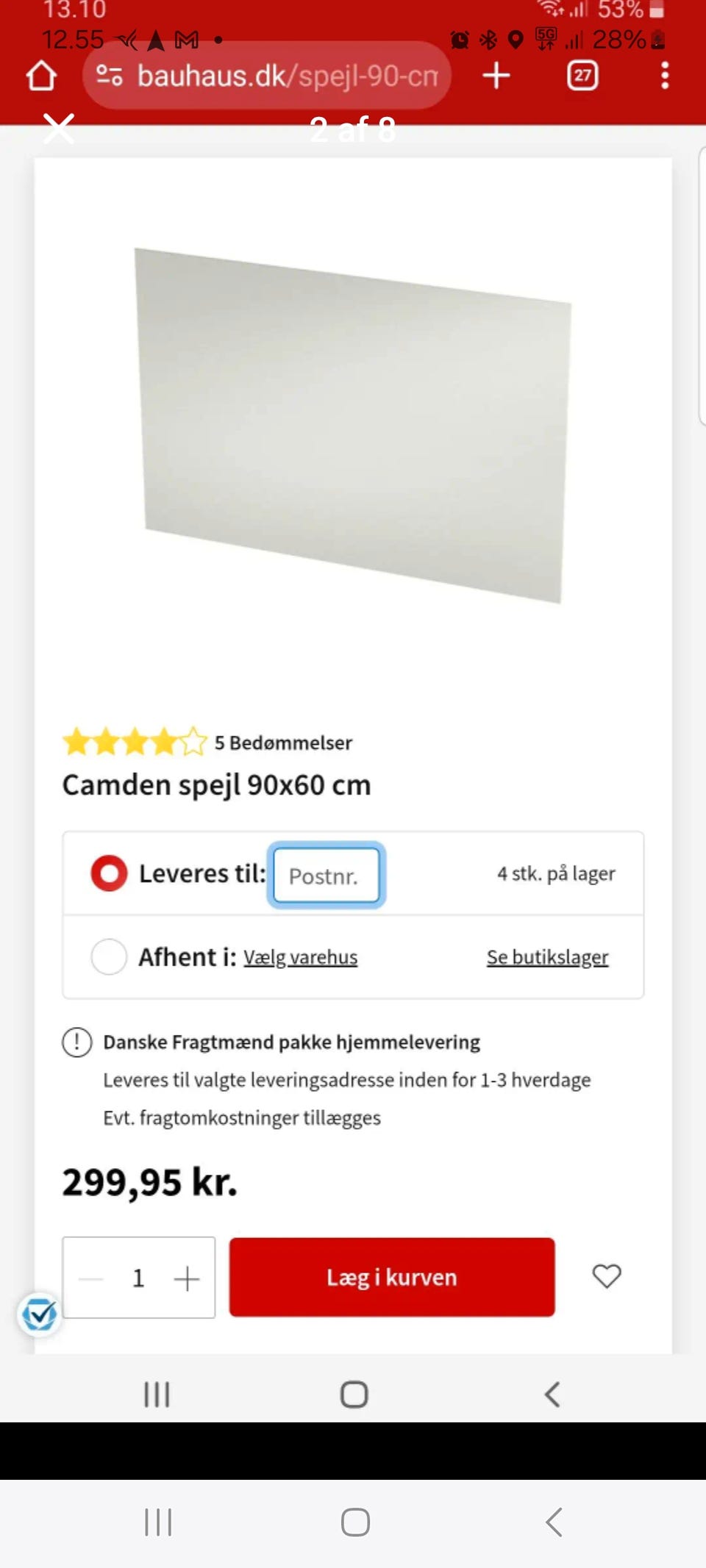Add Camden spejl to cart via Læg i kurven
The width and height of the screenshot is (706, 1568).
pos(391,1277)
